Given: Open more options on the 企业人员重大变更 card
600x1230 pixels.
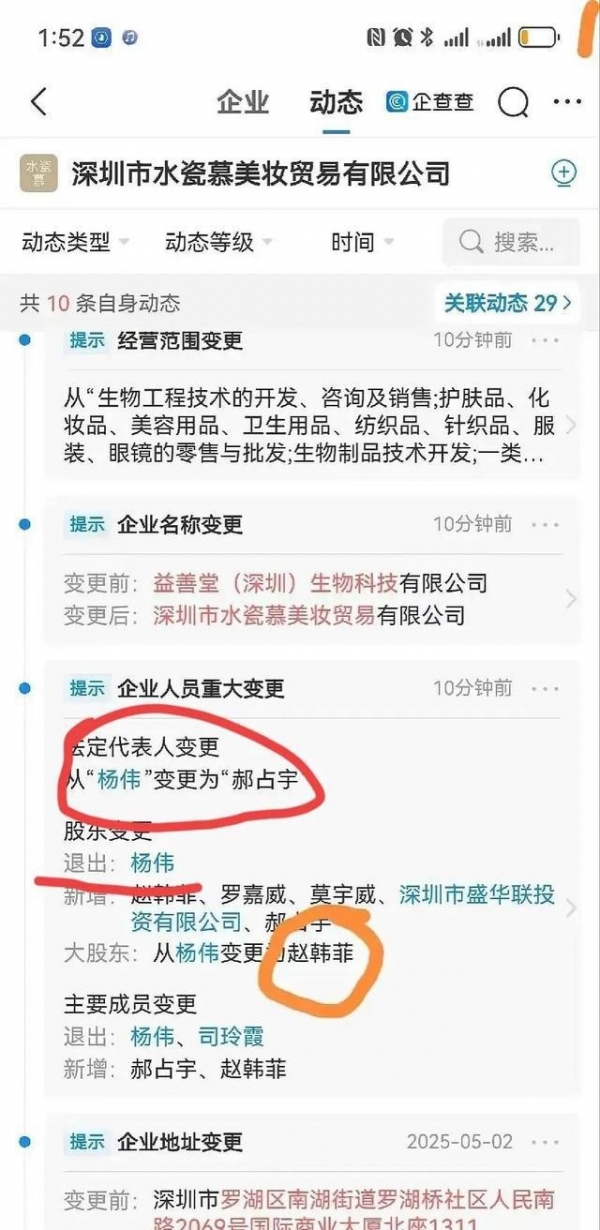Looking at the screenshot, I should (x=546, y=688).
